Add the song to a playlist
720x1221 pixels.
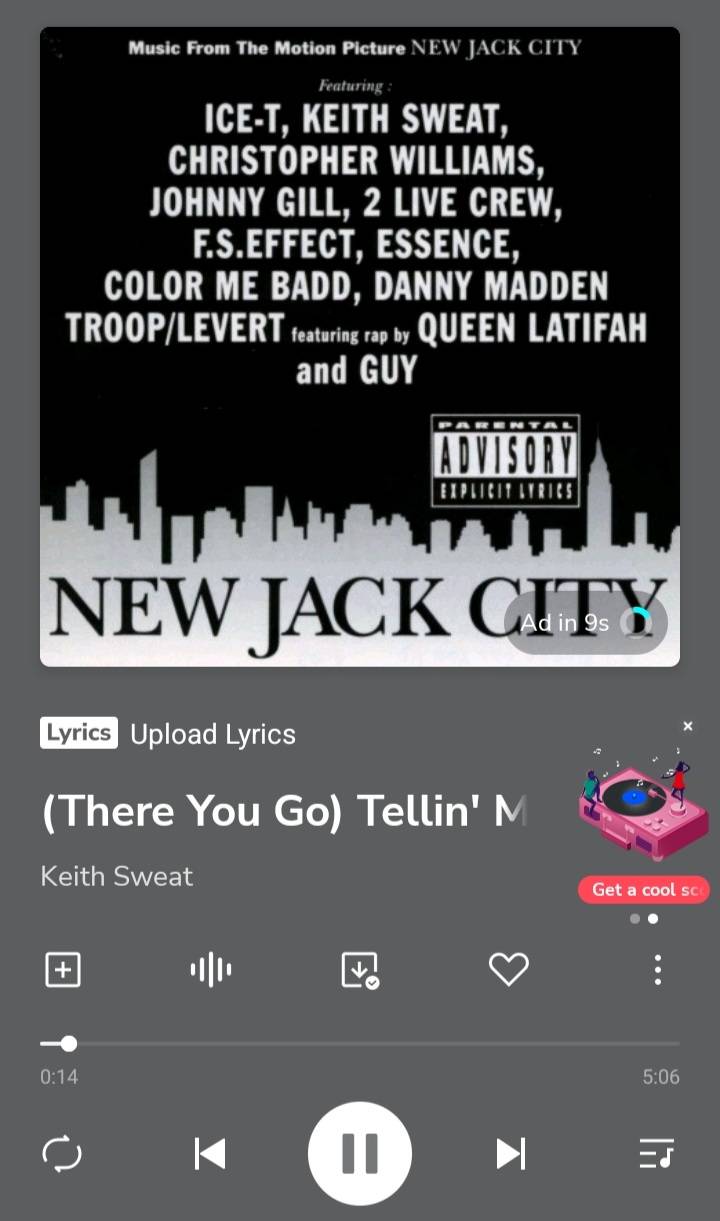63,969
